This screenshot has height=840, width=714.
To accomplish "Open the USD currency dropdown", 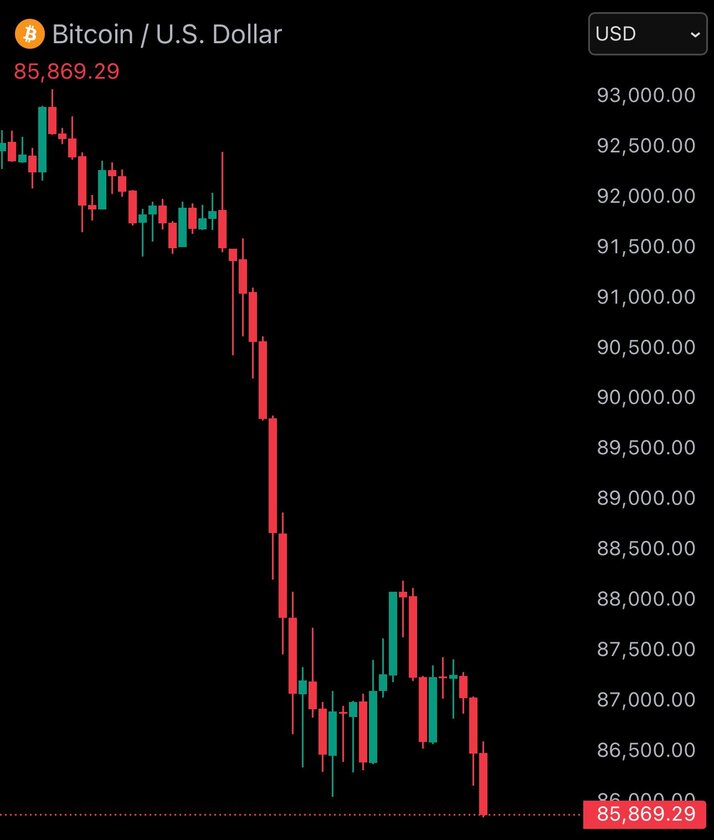I will pos(647,34).
